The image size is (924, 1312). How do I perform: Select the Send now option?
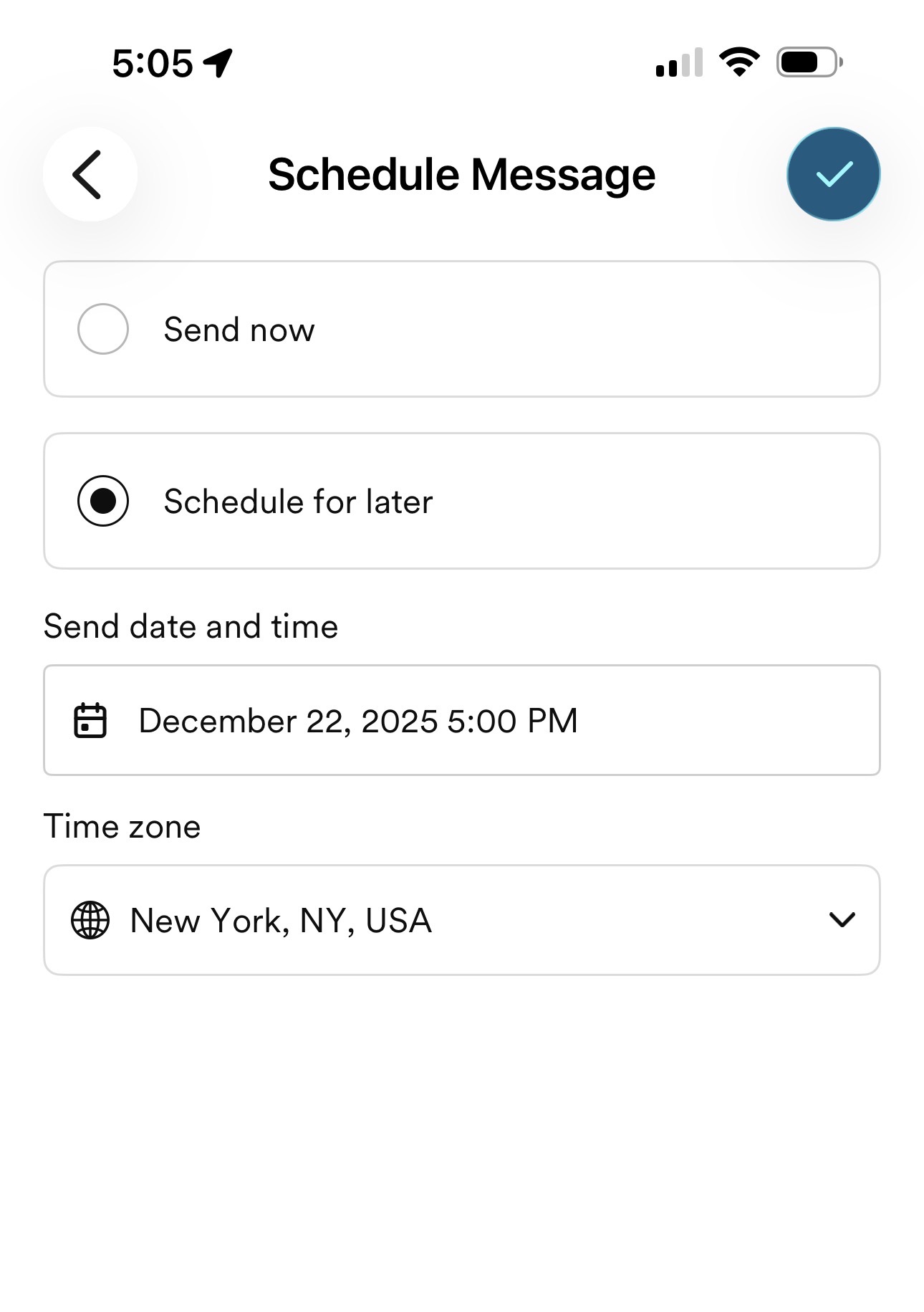(x=103, y=329)
